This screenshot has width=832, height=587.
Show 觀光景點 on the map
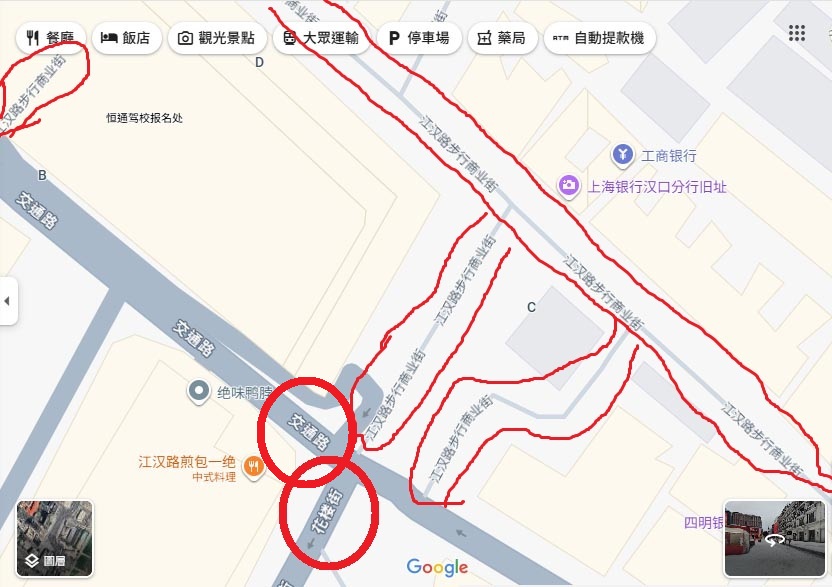215,38
